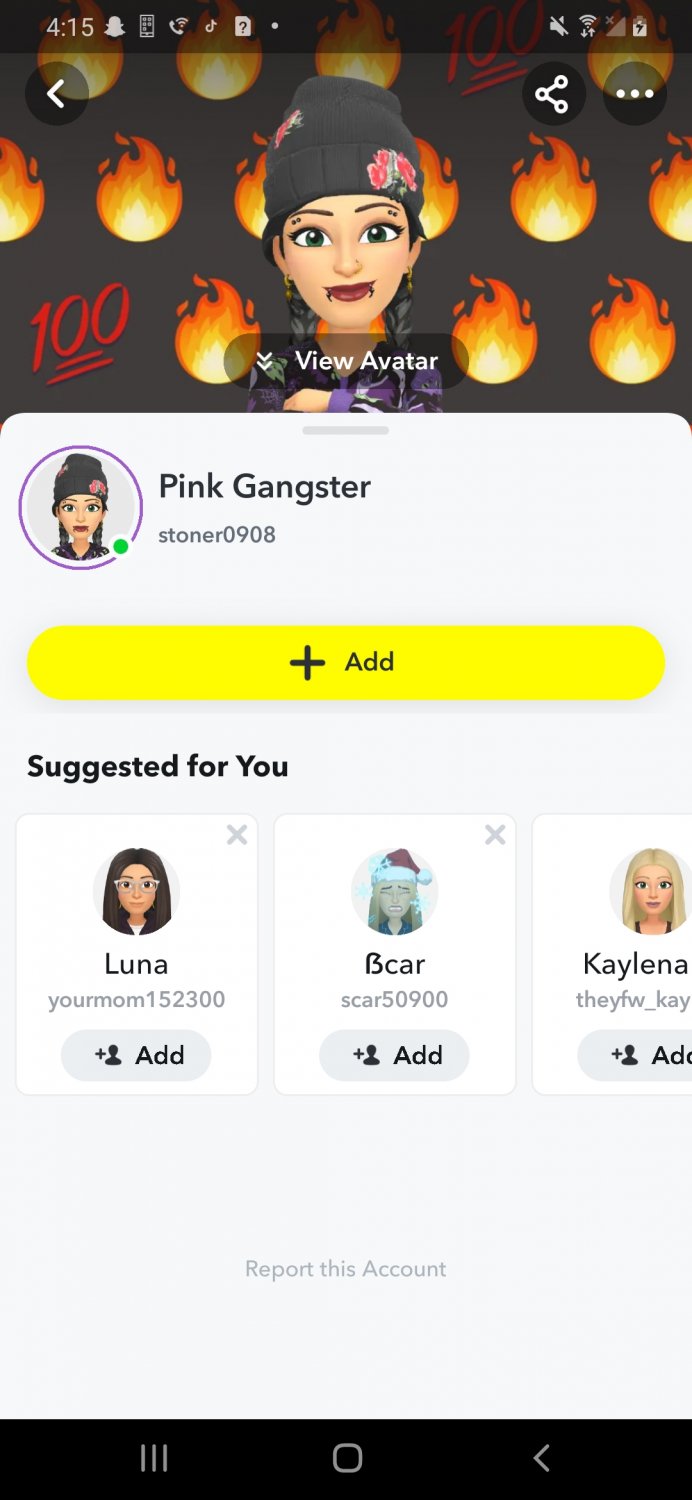Add Pink Gangster as a friend
Viewport: 692px width, 1500px height.
click(x=346, y=662)
